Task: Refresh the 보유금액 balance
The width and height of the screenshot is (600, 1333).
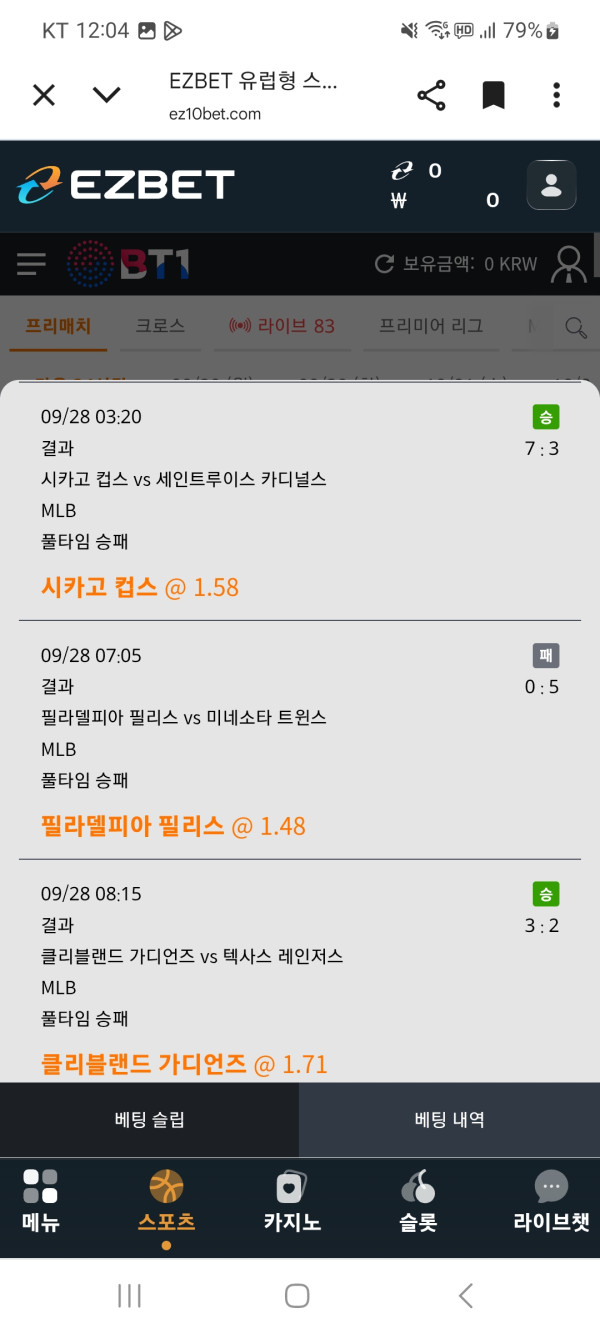Action: (x=383, y=264)
